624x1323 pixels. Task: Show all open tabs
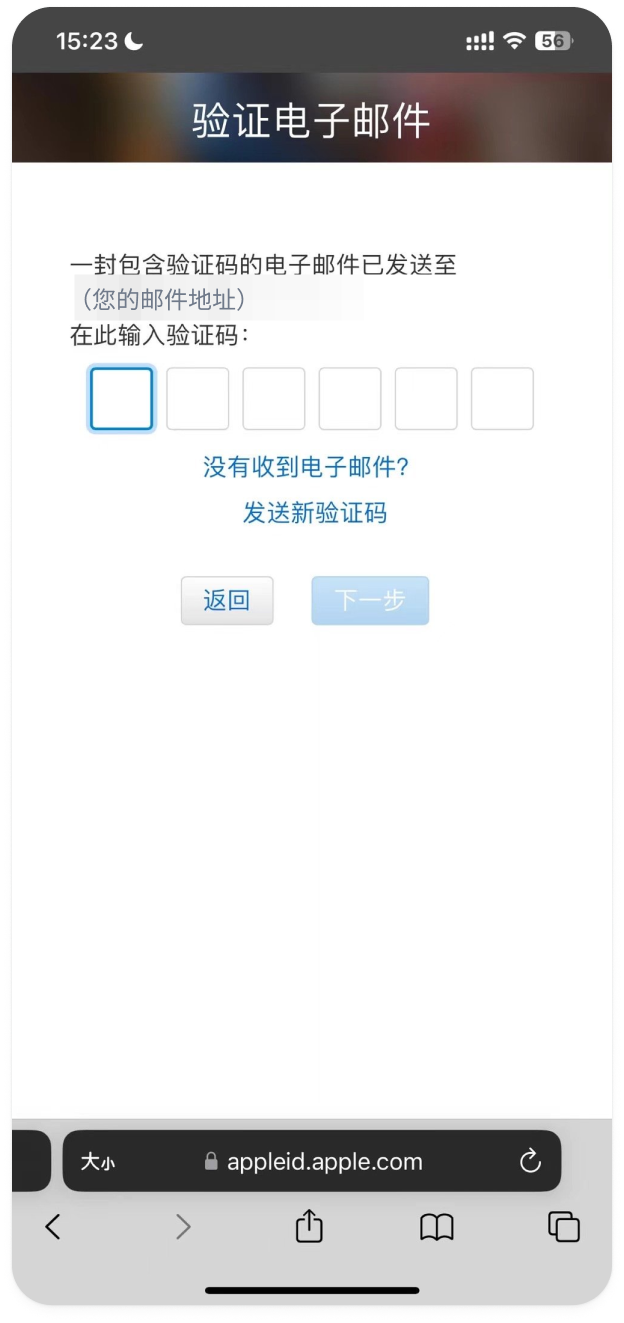pos(564,1227)
